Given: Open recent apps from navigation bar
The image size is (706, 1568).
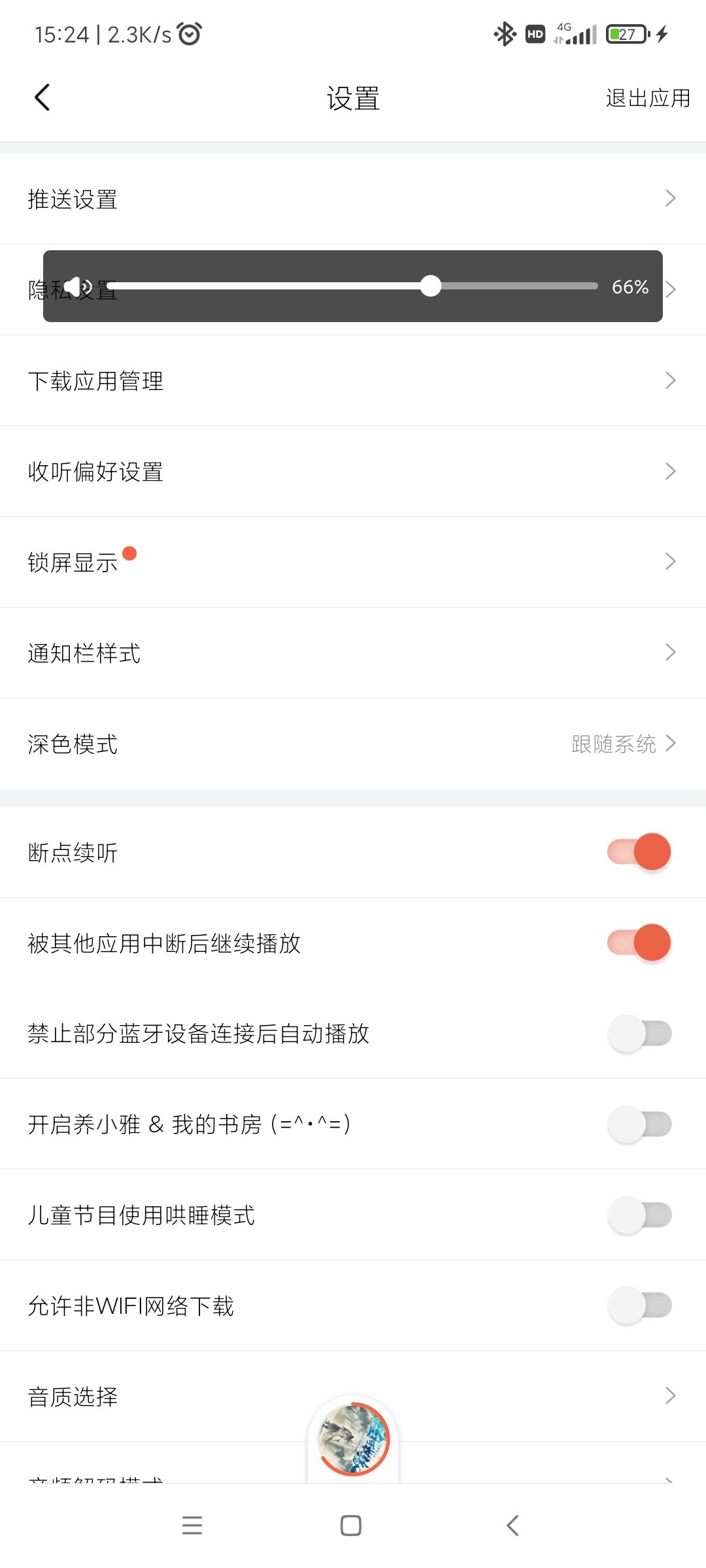Looking at the screenshot, I should click(x=192, y=1526).
